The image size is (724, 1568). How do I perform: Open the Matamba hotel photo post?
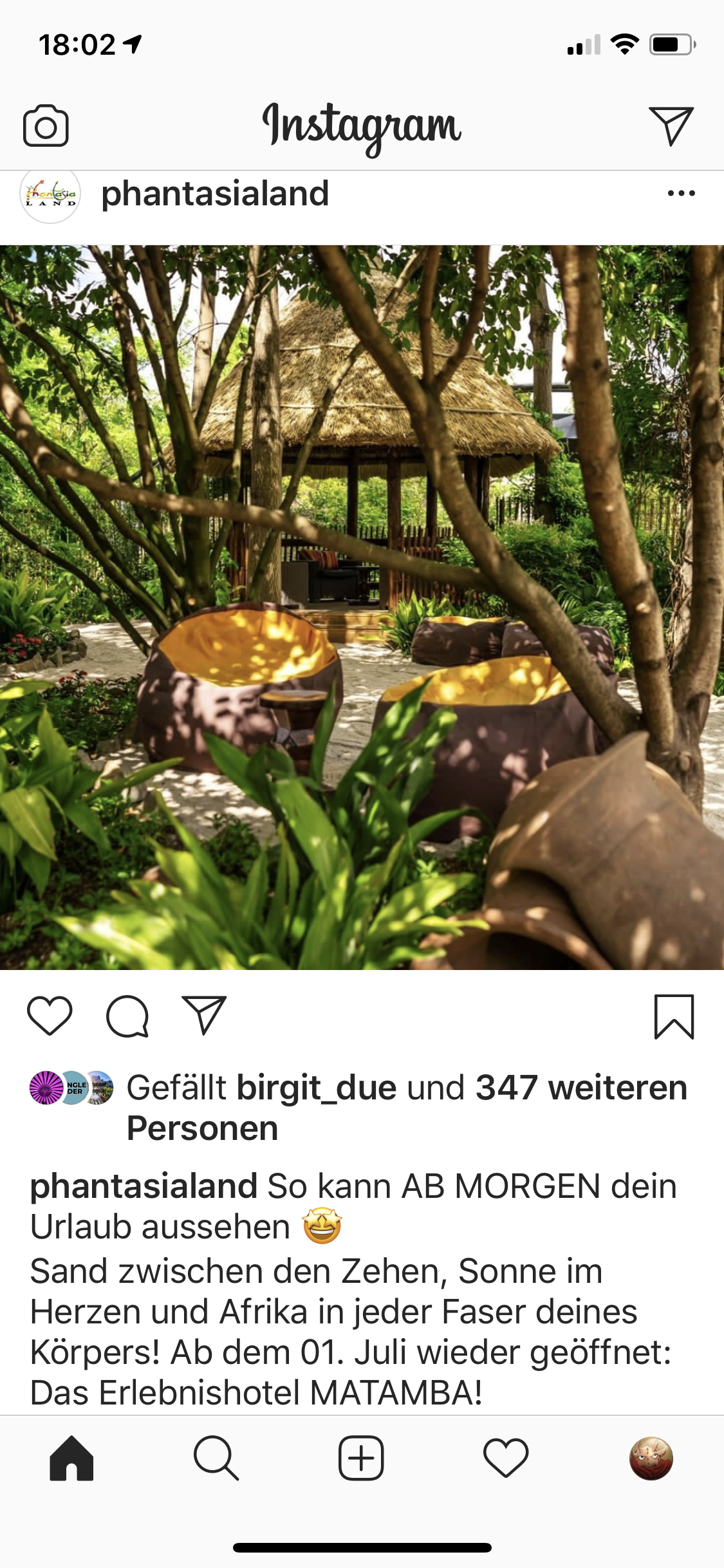tap(362, 607)
